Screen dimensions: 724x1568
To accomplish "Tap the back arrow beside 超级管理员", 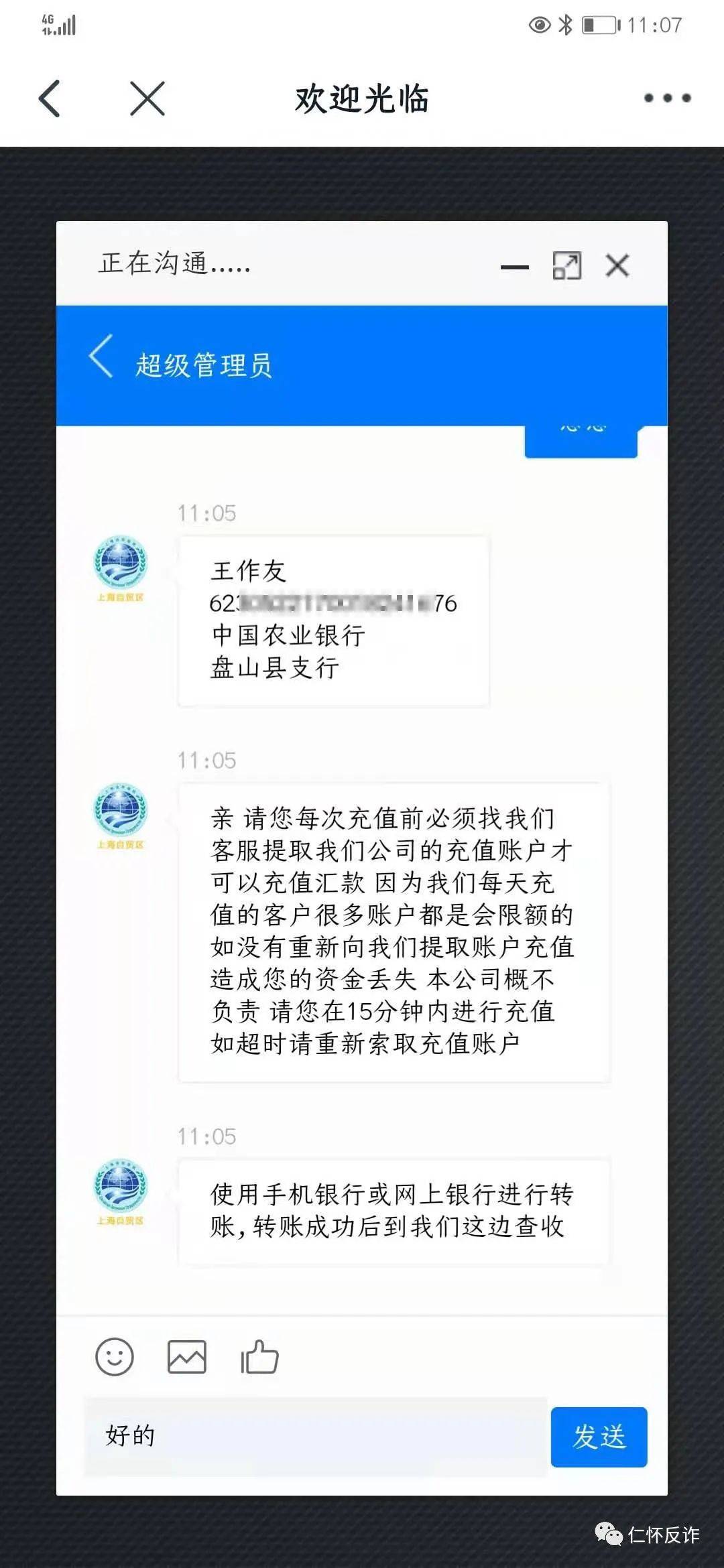I will 101,356.
